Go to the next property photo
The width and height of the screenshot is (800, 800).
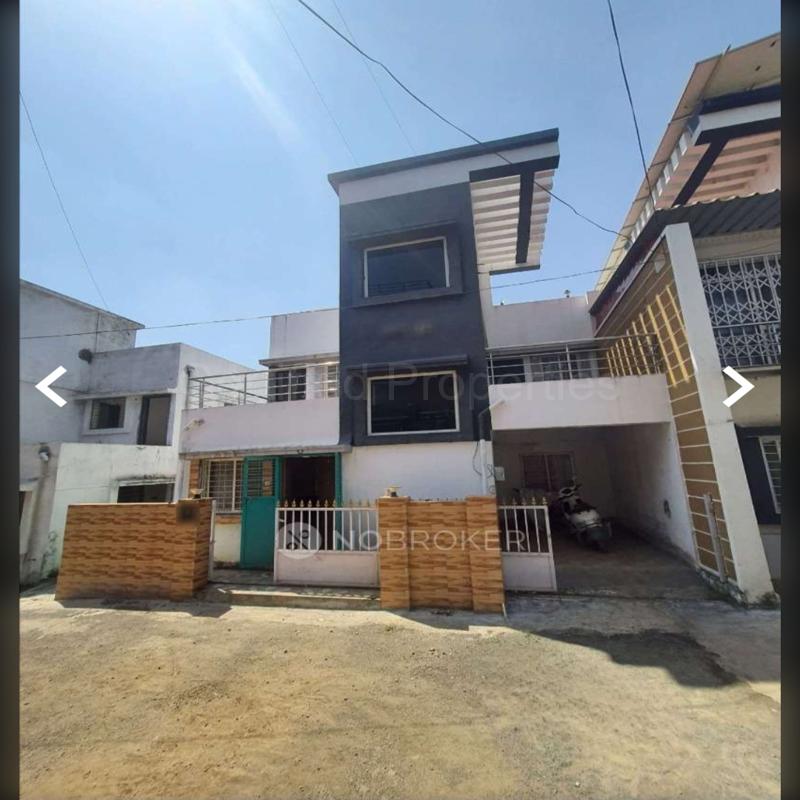(x=738, y=386)
